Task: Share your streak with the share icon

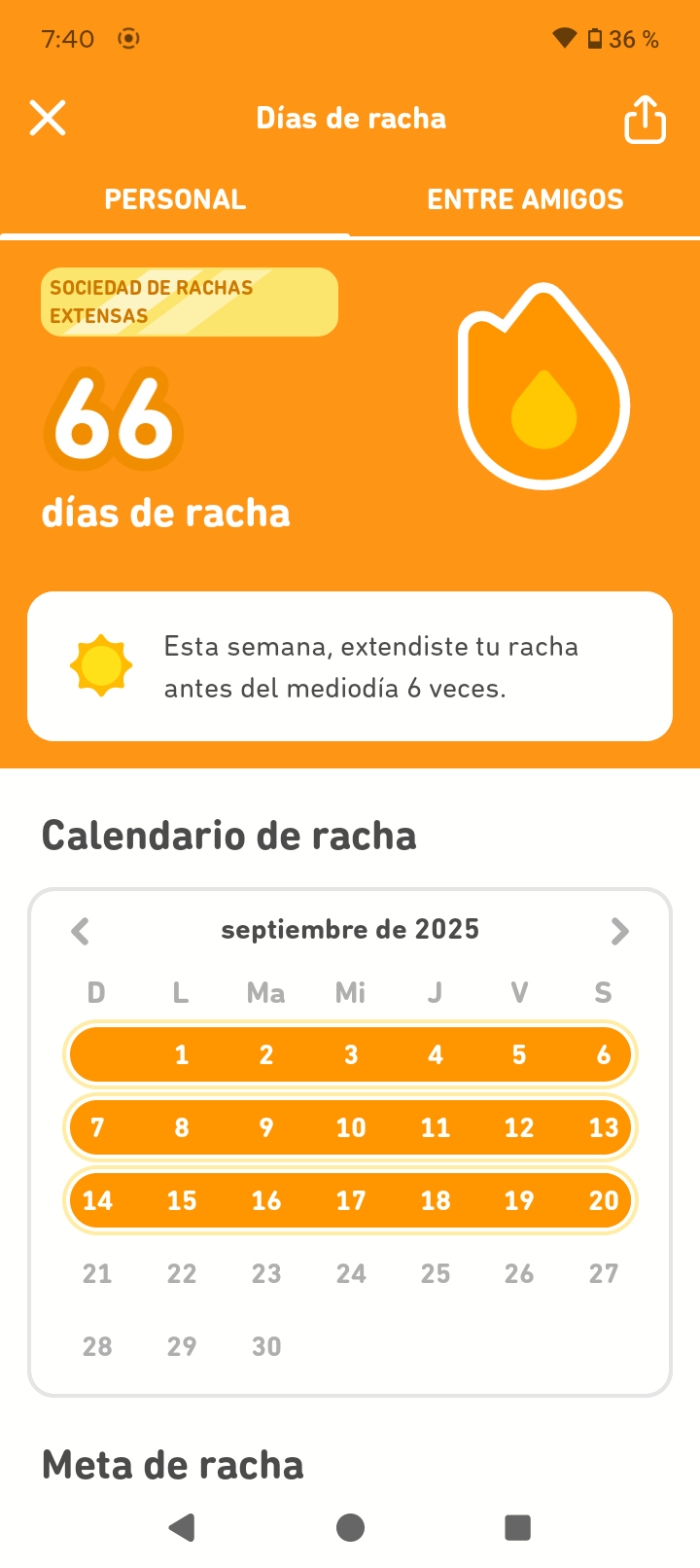Action: 645,119
